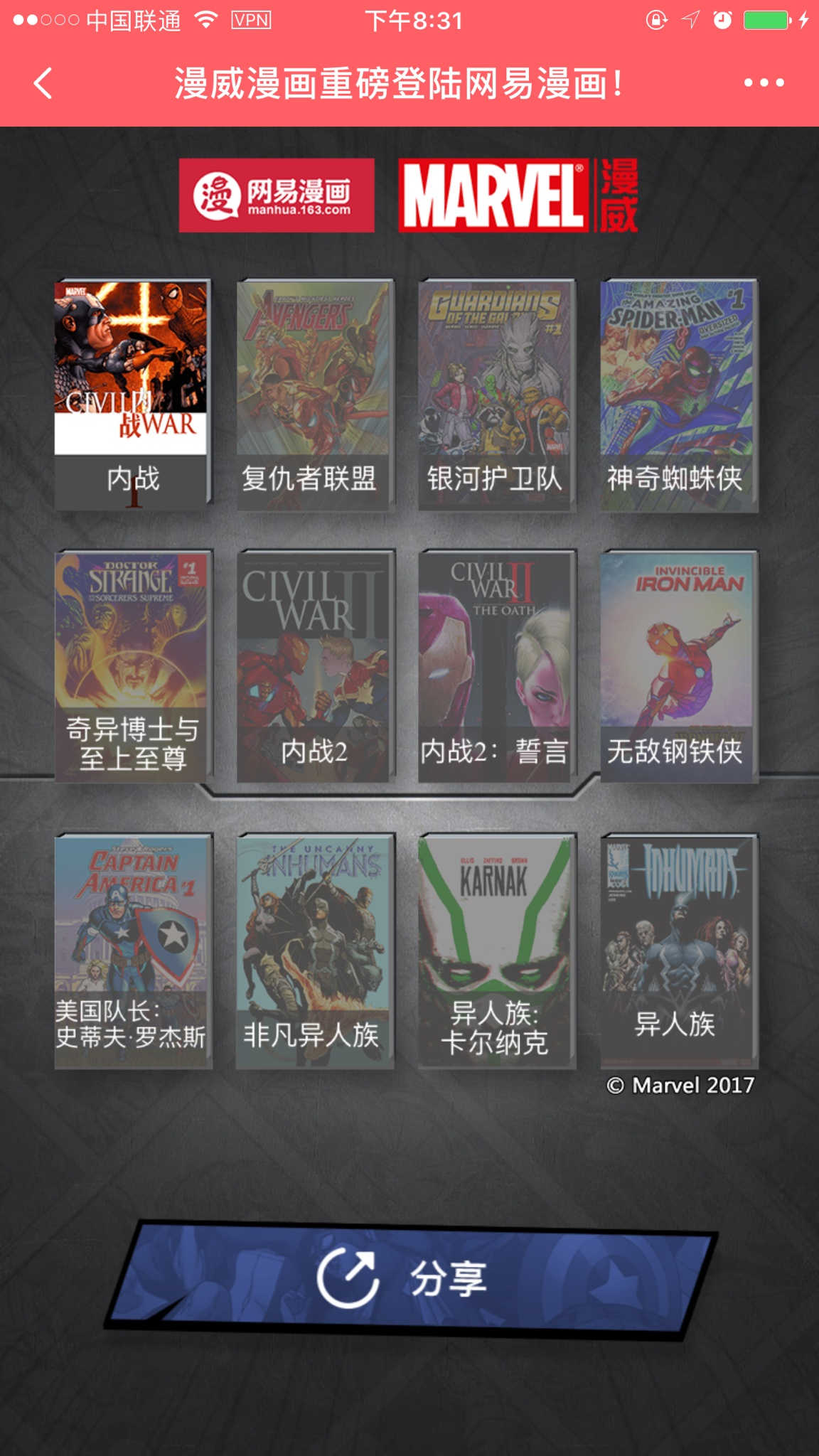Open the 非凡异人族 comic
Image resolution: width=819 pixels, height=1456 pixels.
click(314, 950)
